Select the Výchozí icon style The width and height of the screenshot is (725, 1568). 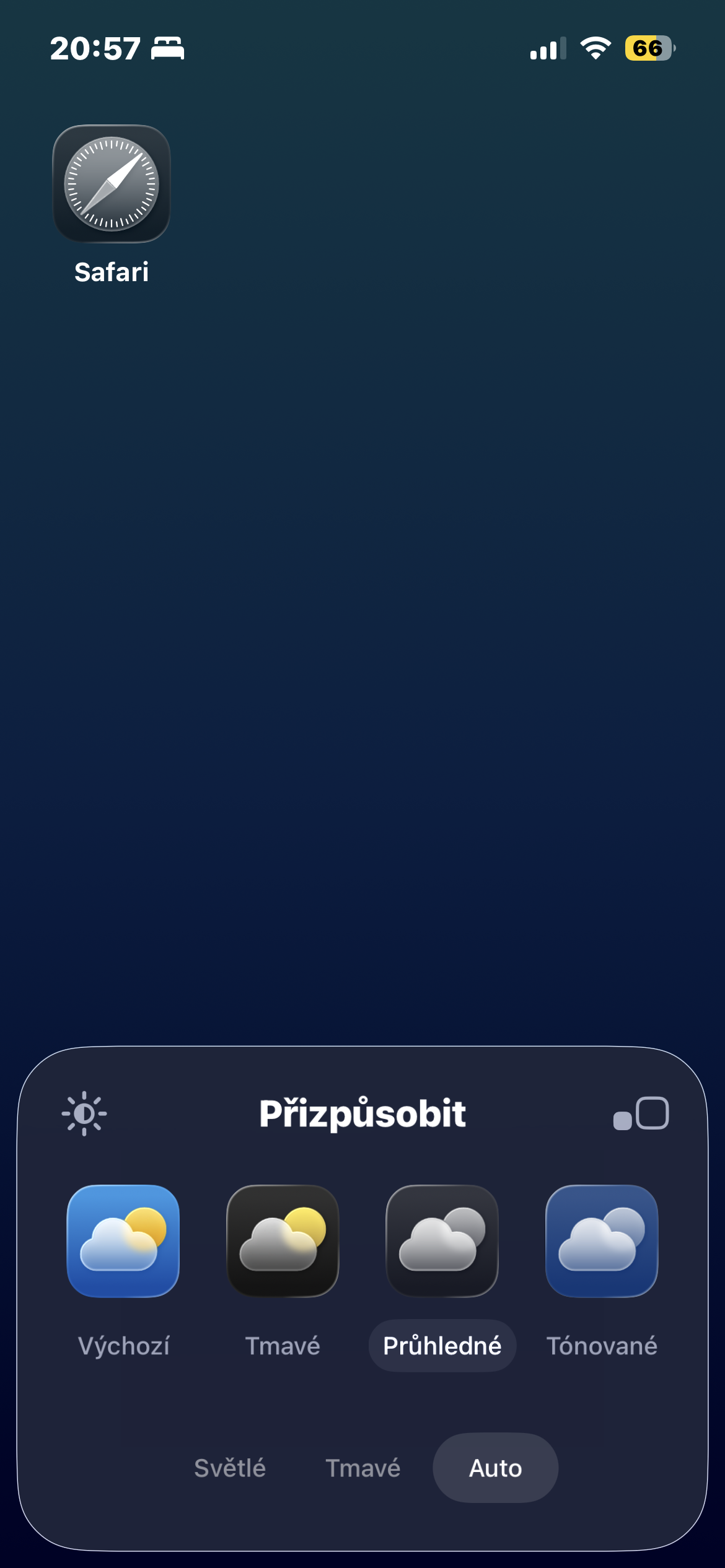123,1240
